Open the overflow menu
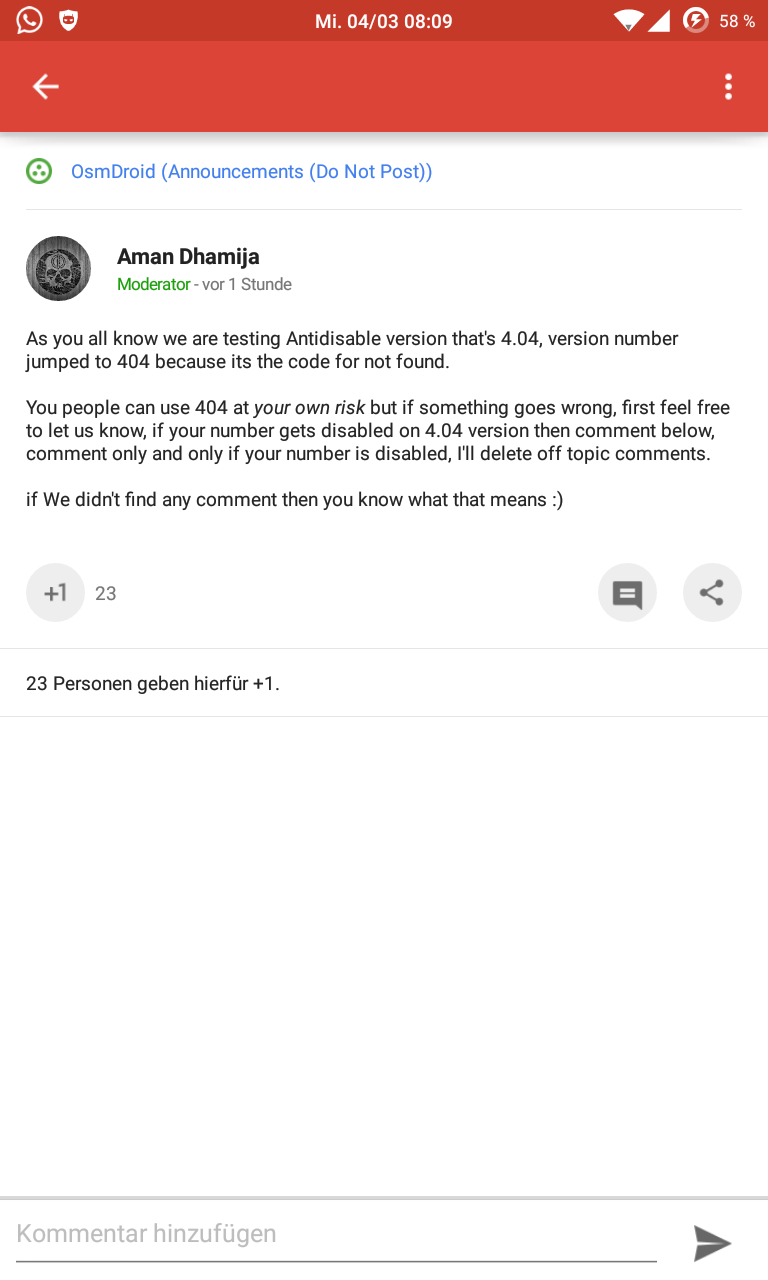This screenshot has height=1280, width=768. [728, 87]
